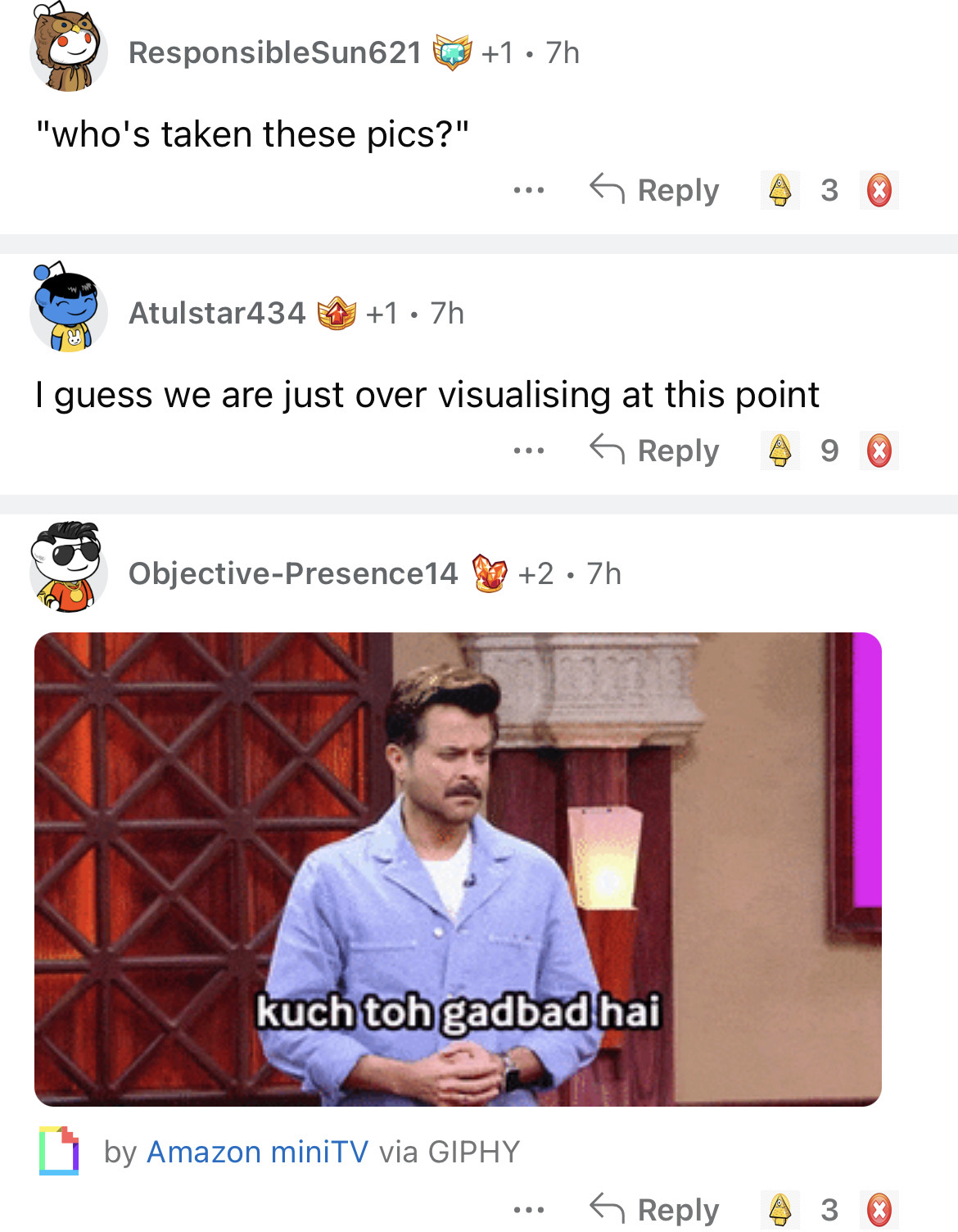This screenshot has width=958, height=1232.
Task: Upvote ResponsibleSun621's comment
Action: (x=780, y=190)
